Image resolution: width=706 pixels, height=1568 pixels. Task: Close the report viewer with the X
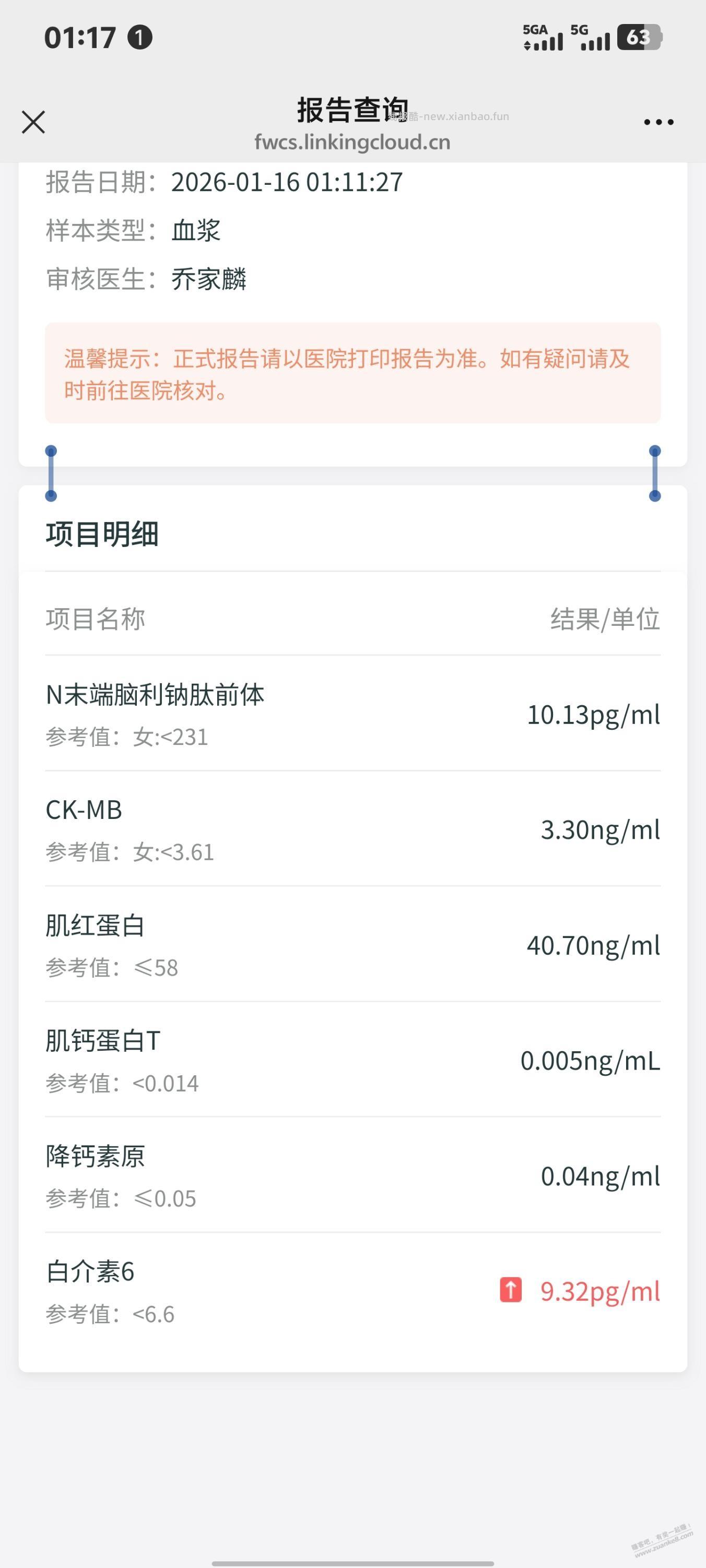(33, 122)
